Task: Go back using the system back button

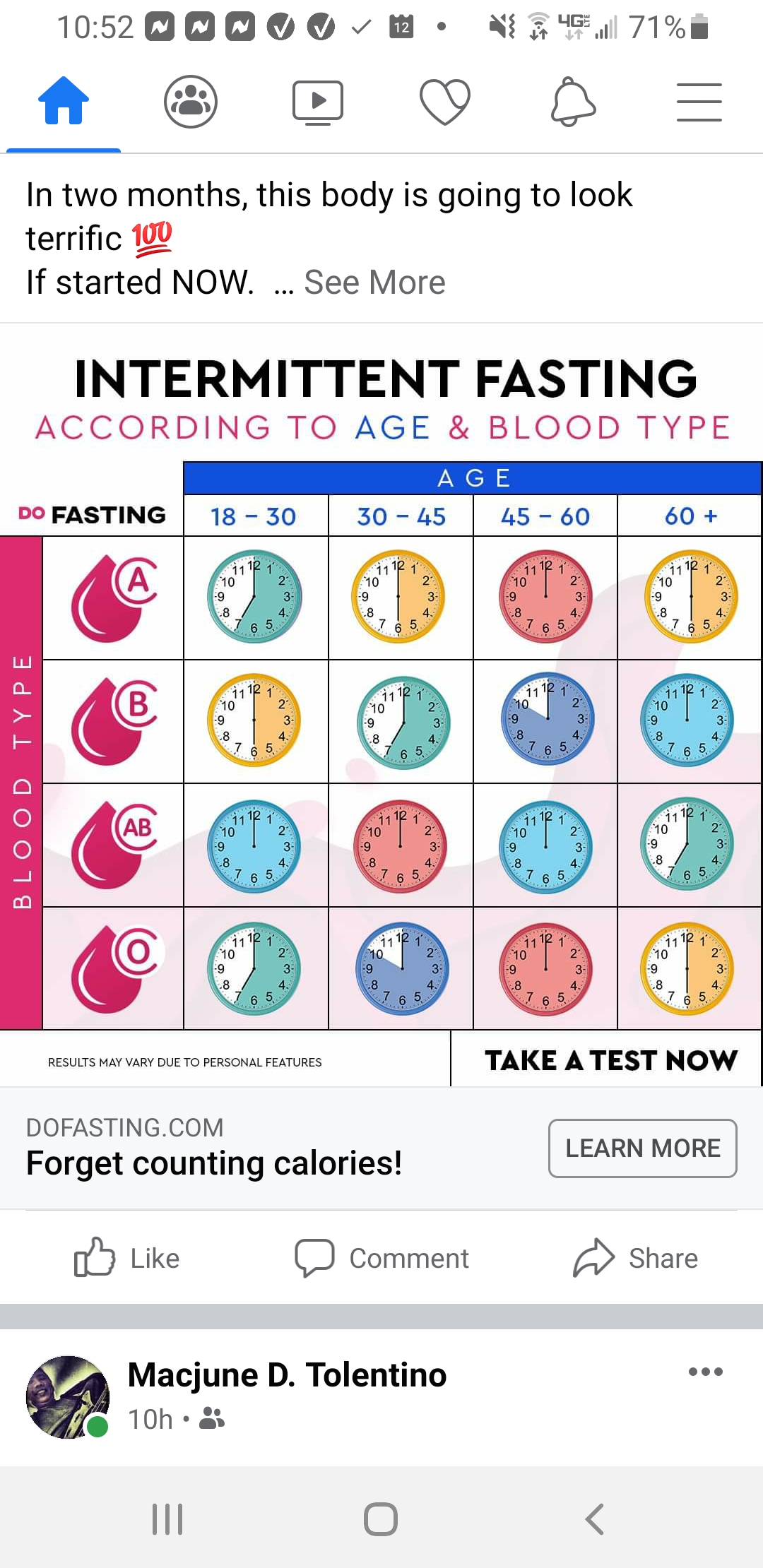Action: [x=595, y=1519]
